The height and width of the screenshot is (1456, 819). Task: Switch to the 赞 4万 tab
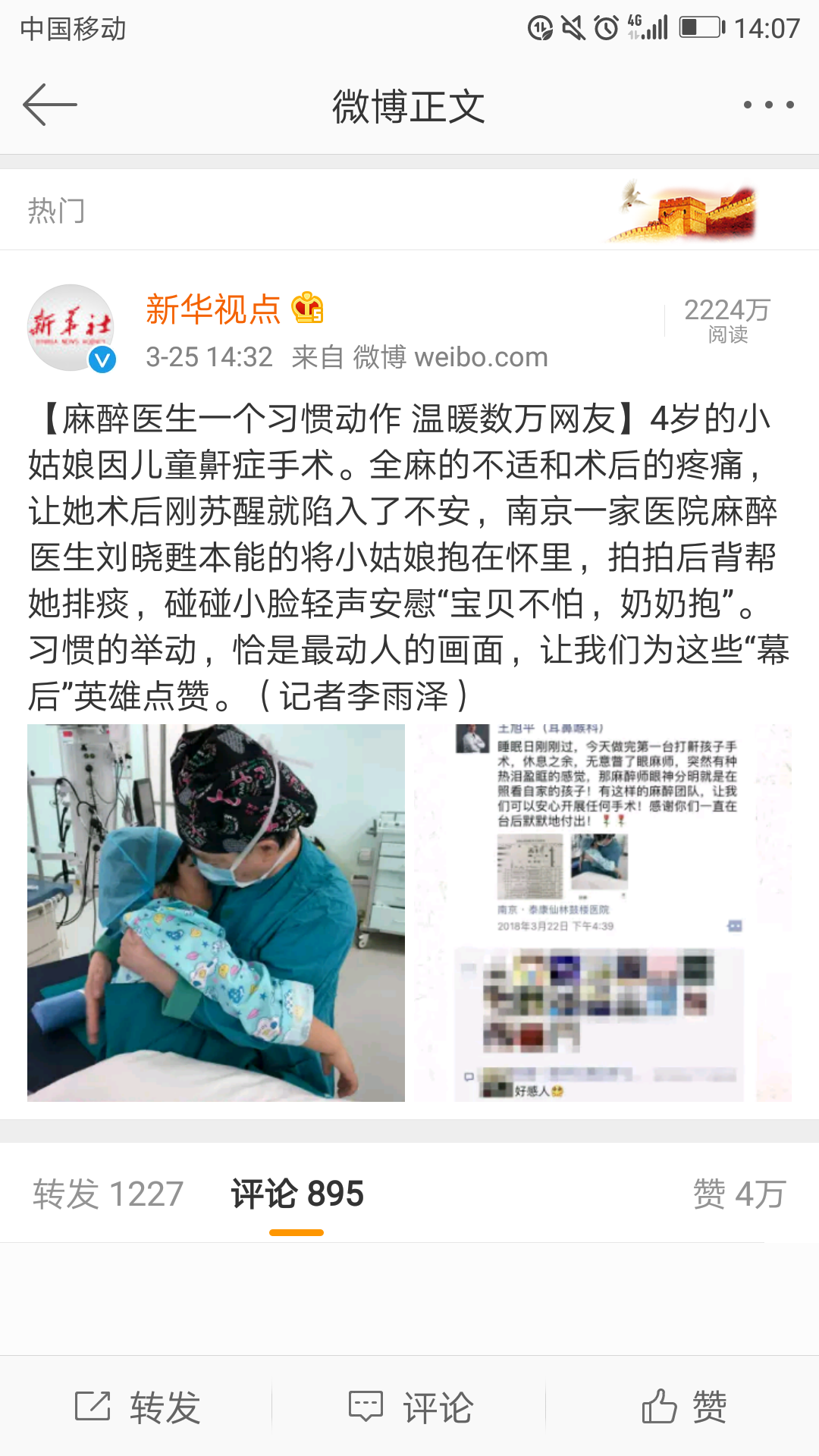739,1194
